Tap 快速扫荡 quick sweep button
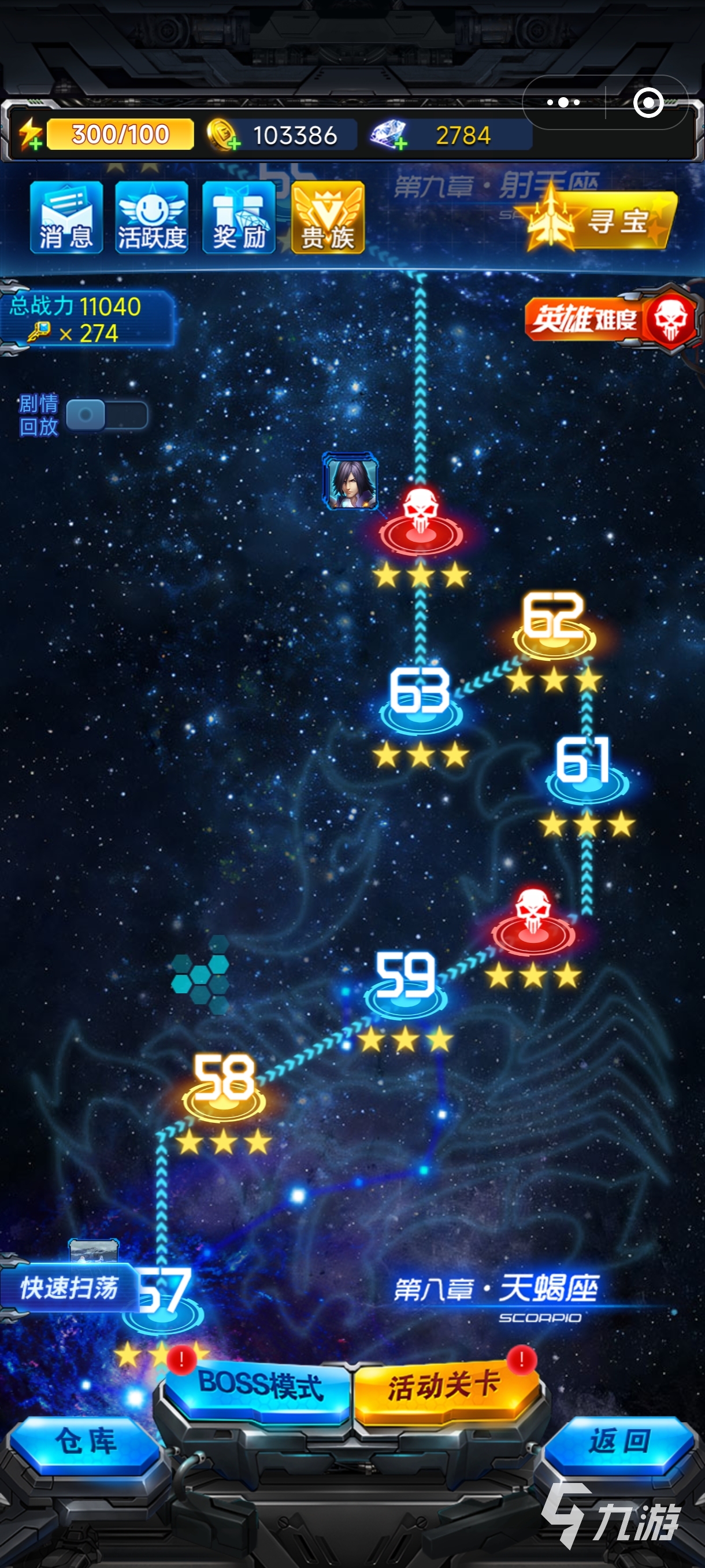This screenshot has width=705, height=1568. (68, 1288)
